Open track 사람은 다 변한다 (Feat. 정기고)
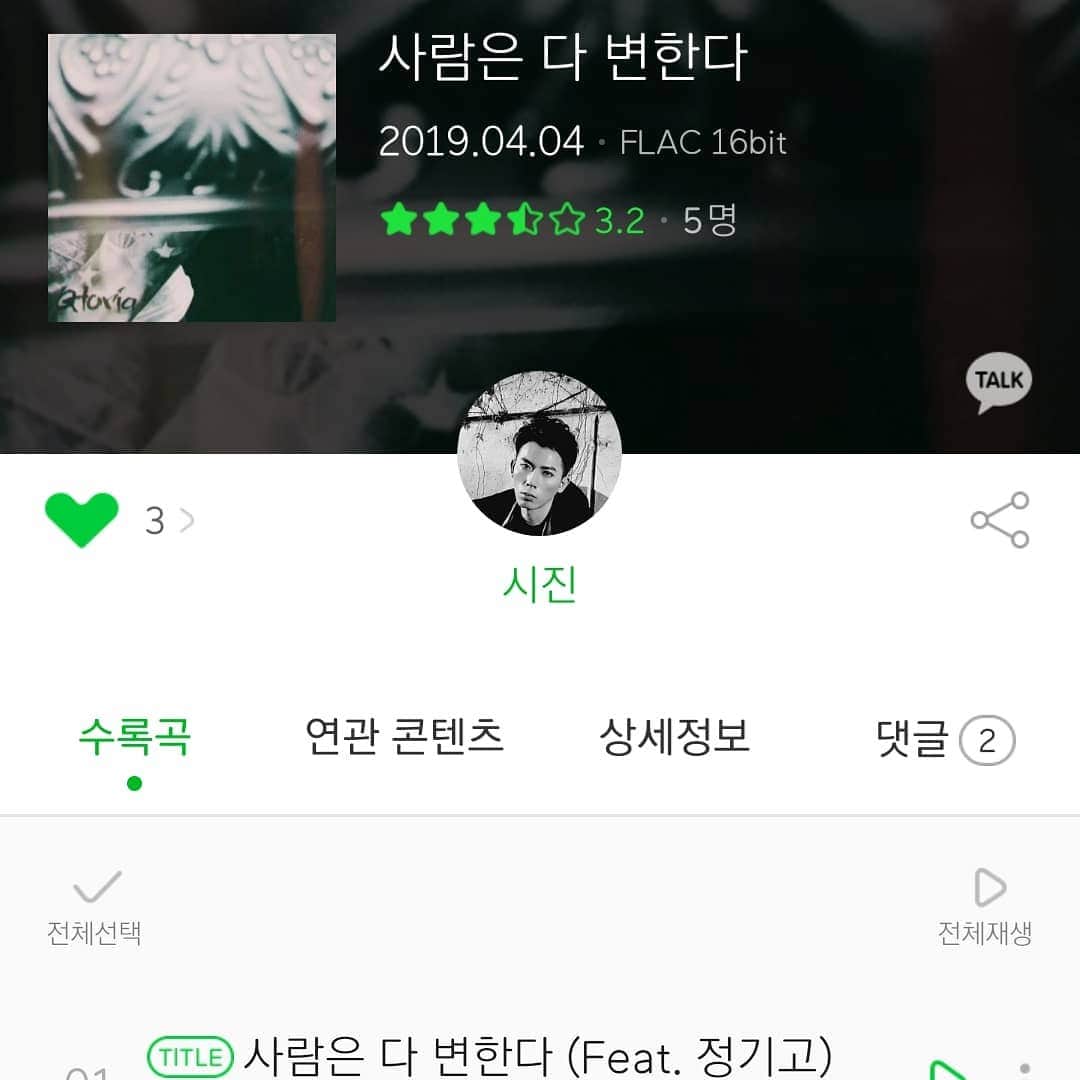This screenshot has height=1080, width=1080. click(537, 1054)
